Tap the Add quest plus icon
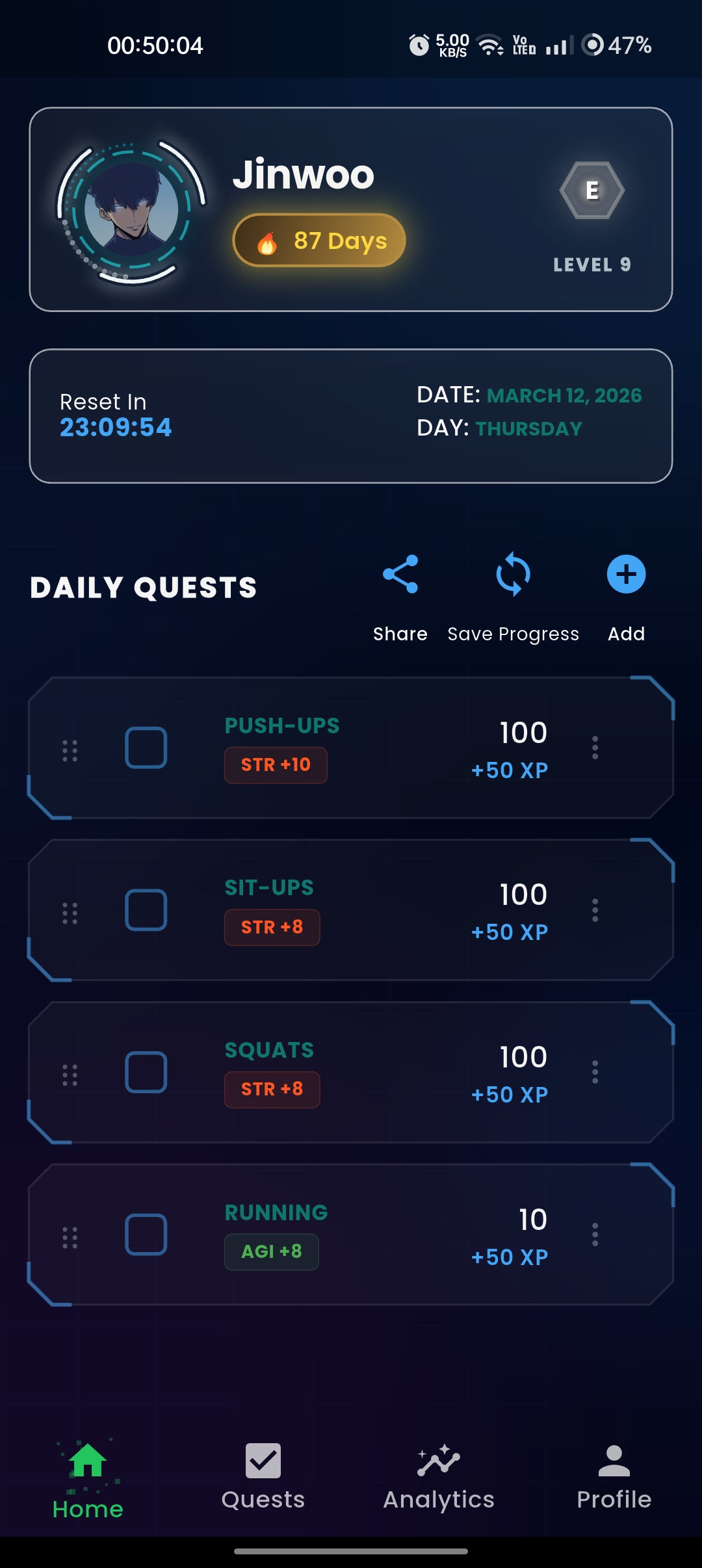The height and width of the screenshot is (1568, 702). coord(625,575)
